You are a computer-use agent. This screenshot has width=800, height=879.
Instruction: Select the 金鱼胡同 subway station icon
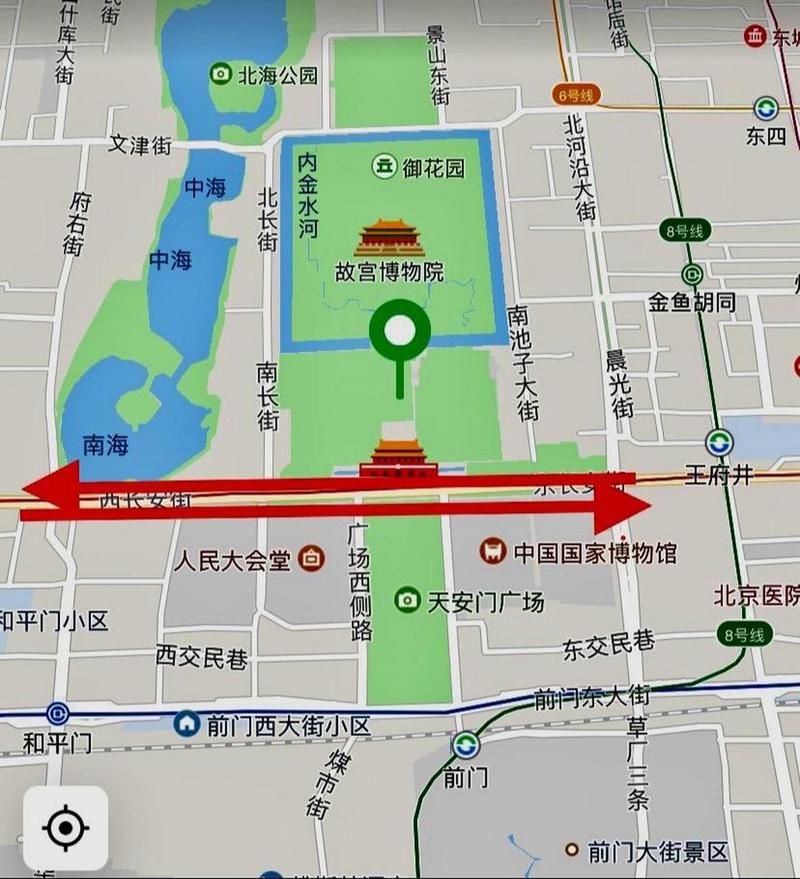(x=695, y=276)
